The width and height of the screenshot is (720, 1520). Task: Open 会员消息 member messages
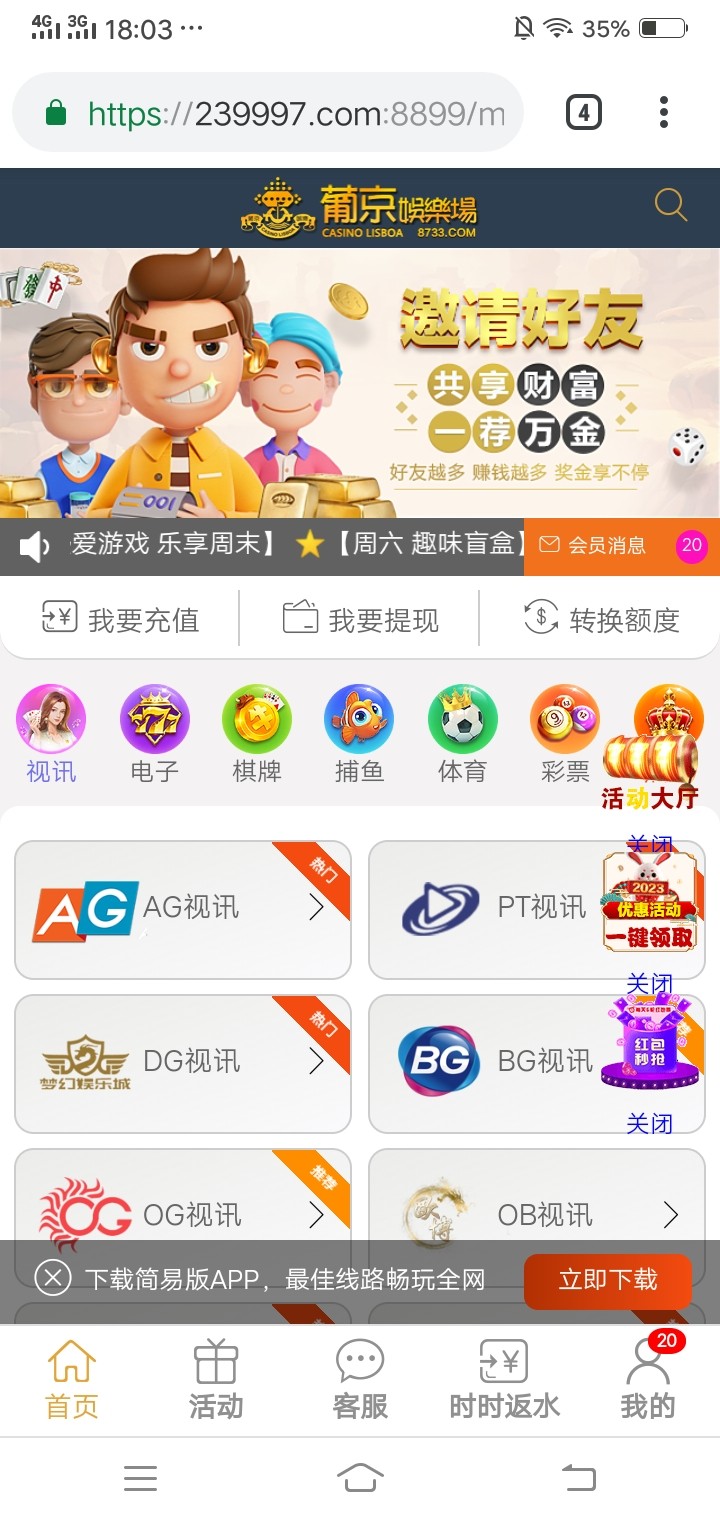pos(606,545)
